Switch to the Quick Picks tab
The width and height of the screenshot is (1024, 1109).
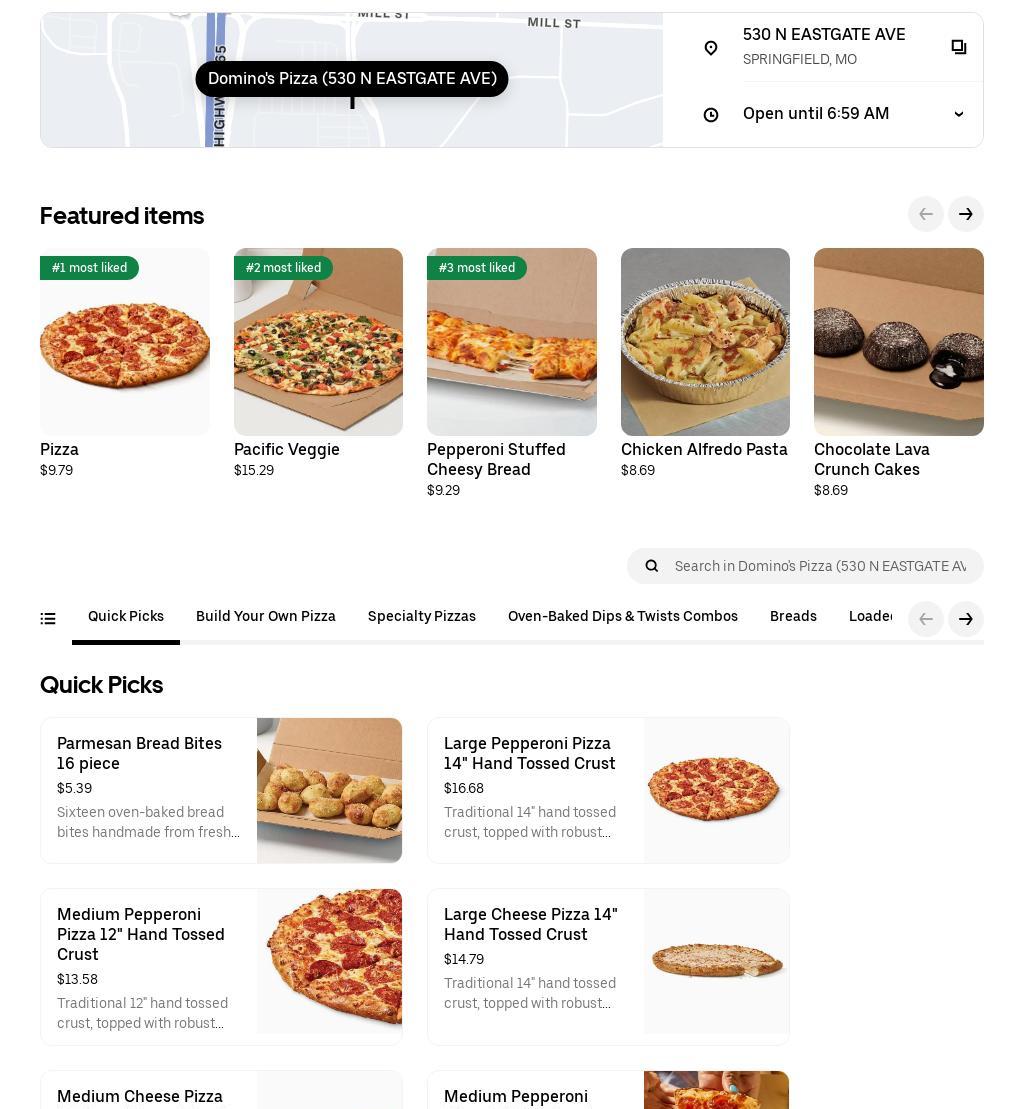[126, 617]
